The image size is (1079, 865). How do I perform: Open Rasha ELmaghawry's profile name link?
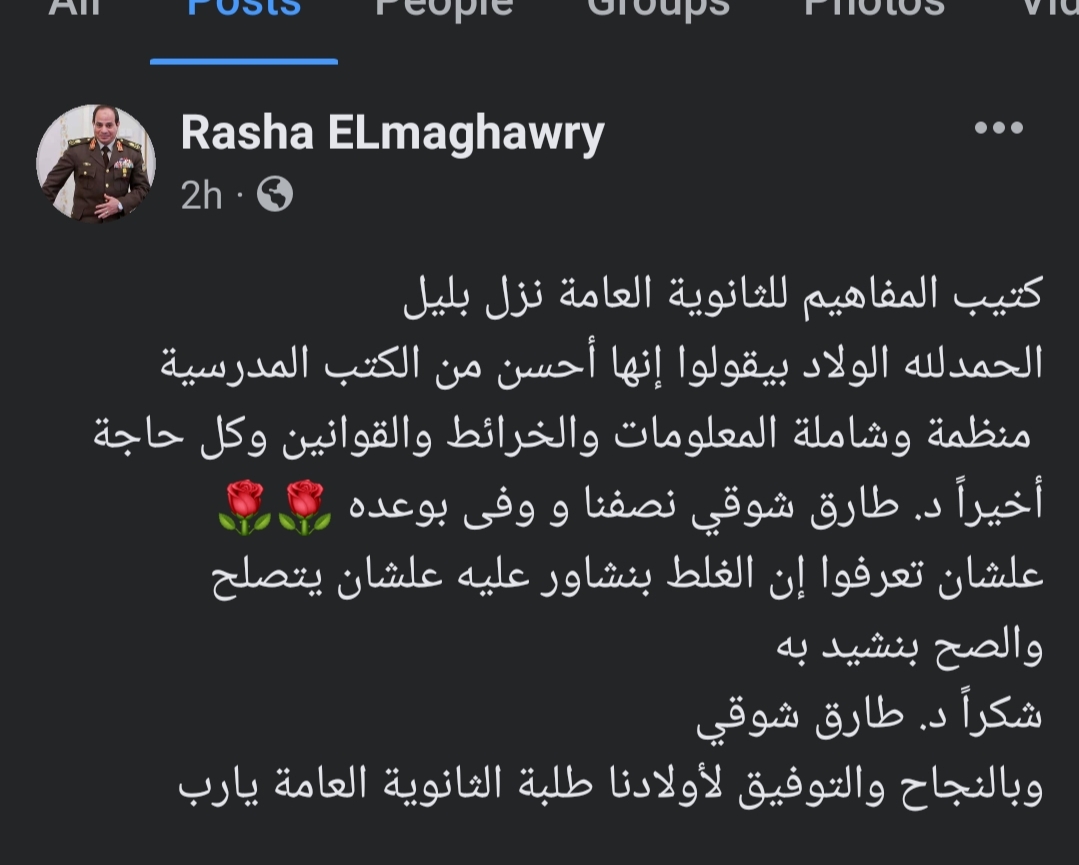tap(392, 135)
